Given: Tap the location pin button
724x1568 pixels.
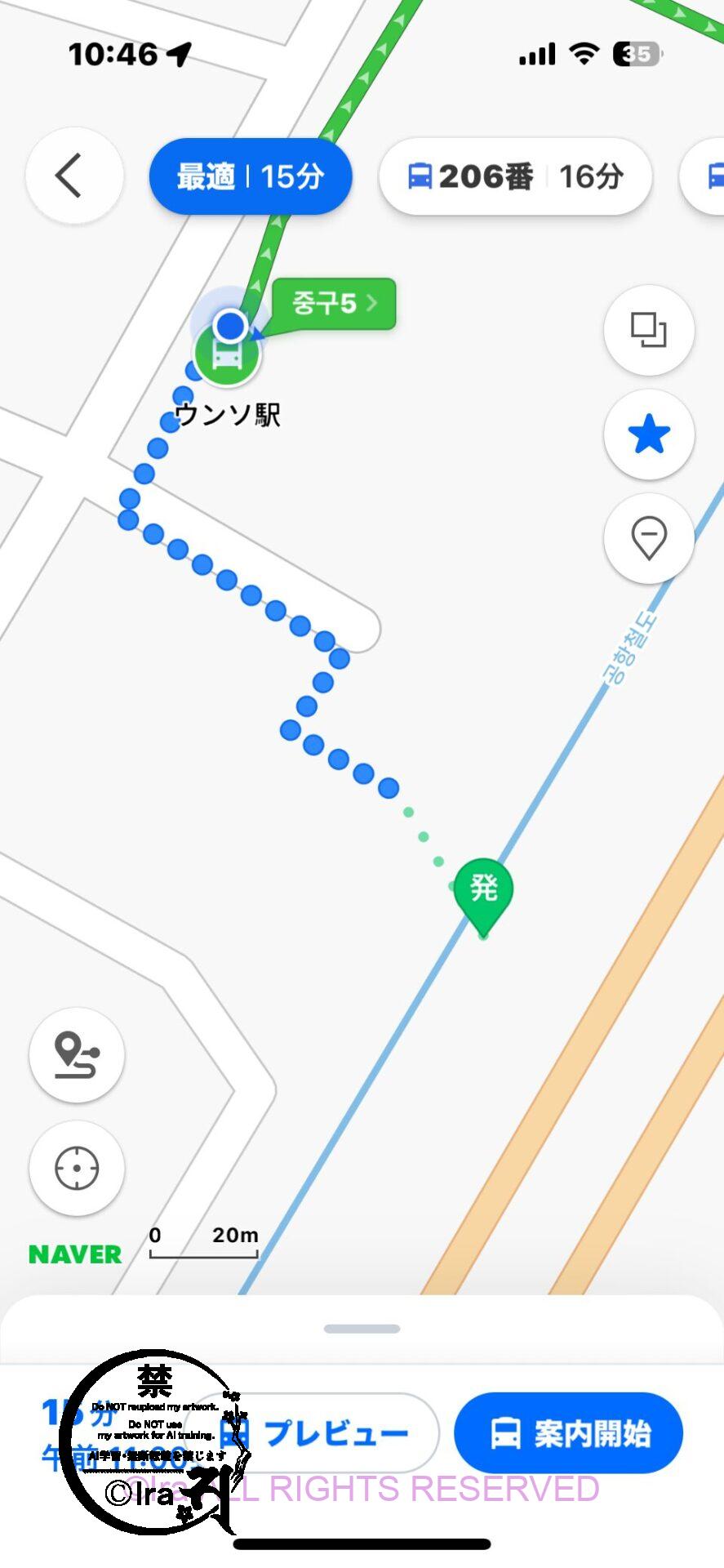Looking at the screenshot, I should click(649, 537).
